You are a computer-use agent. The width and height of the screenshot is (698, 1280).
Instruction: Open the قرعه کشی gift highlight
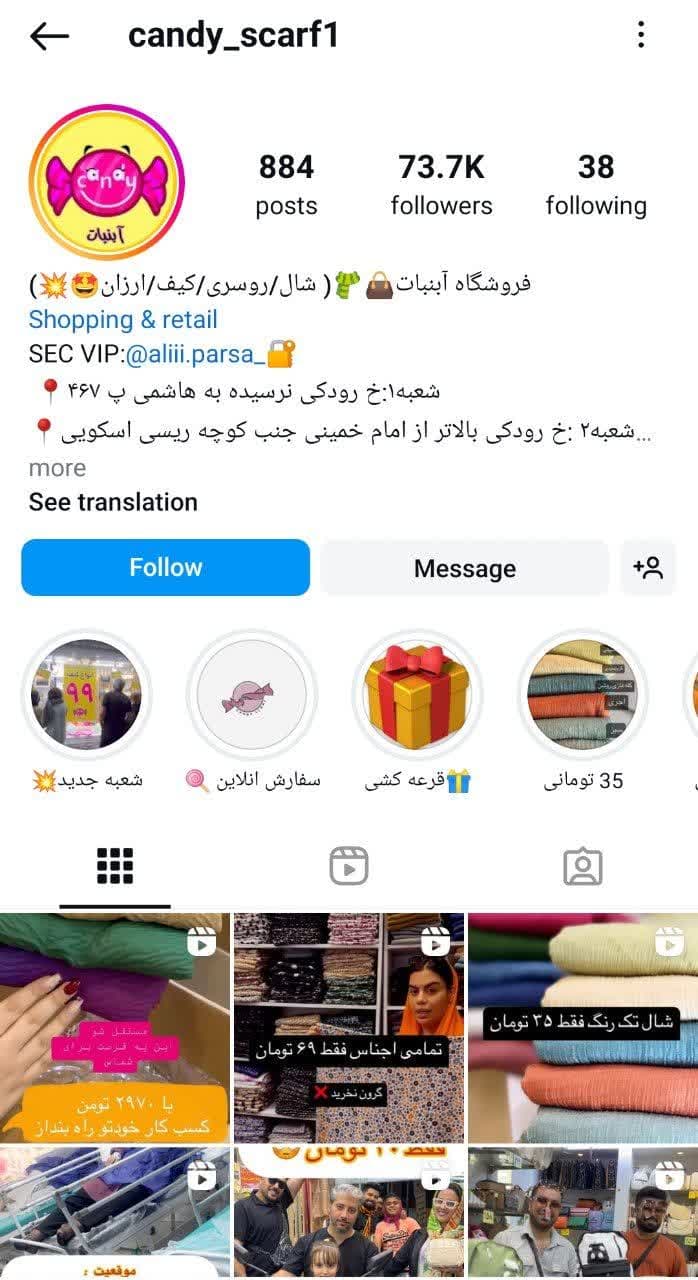click(417, 694)
